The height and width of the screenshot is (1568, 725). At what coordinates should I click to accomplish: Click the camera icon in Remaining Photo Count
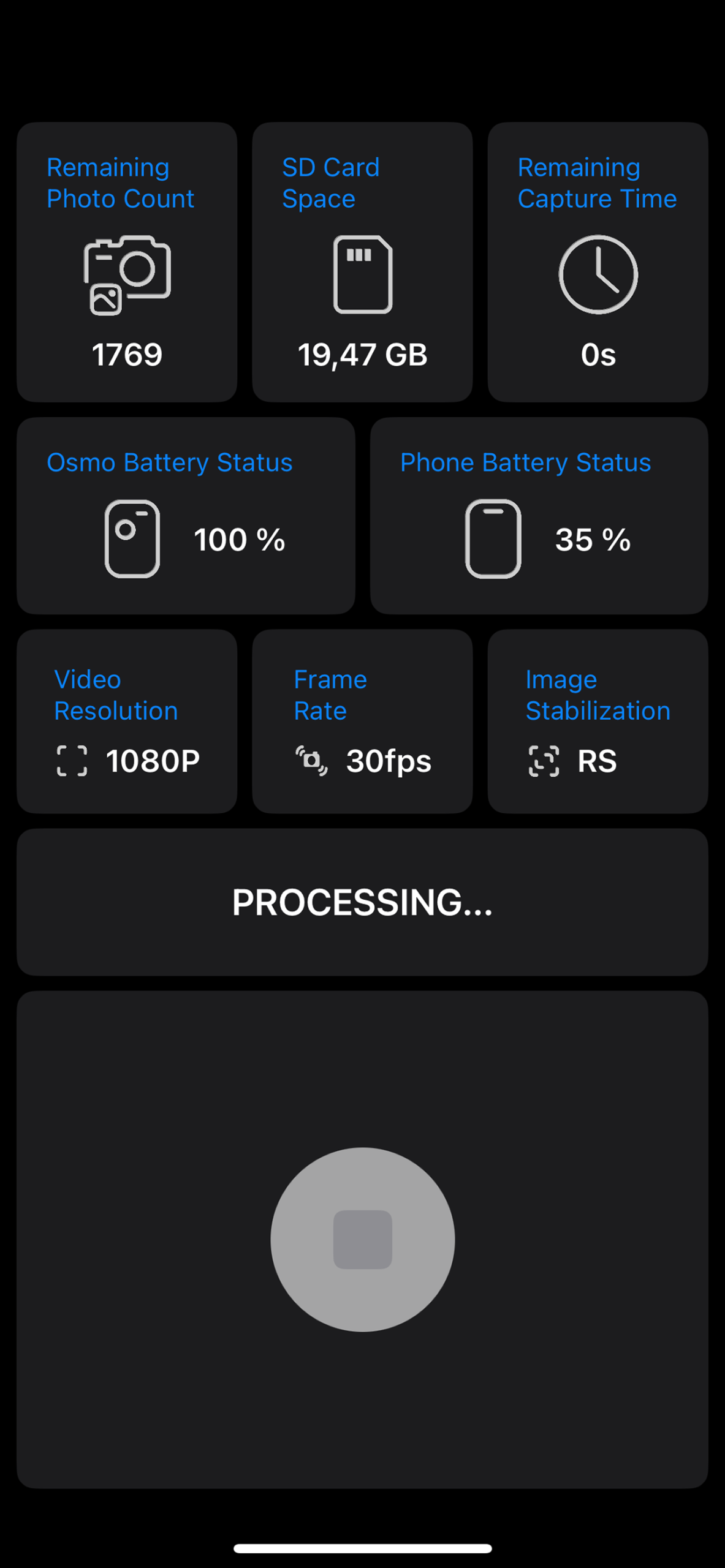[127, 274]
